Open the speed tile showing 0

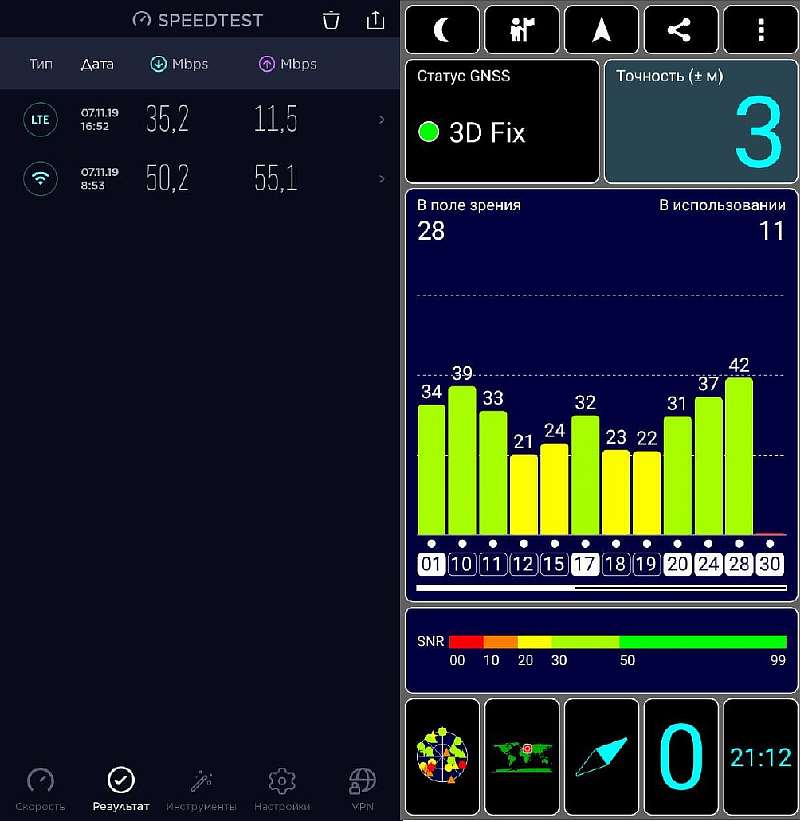(681, 757)
